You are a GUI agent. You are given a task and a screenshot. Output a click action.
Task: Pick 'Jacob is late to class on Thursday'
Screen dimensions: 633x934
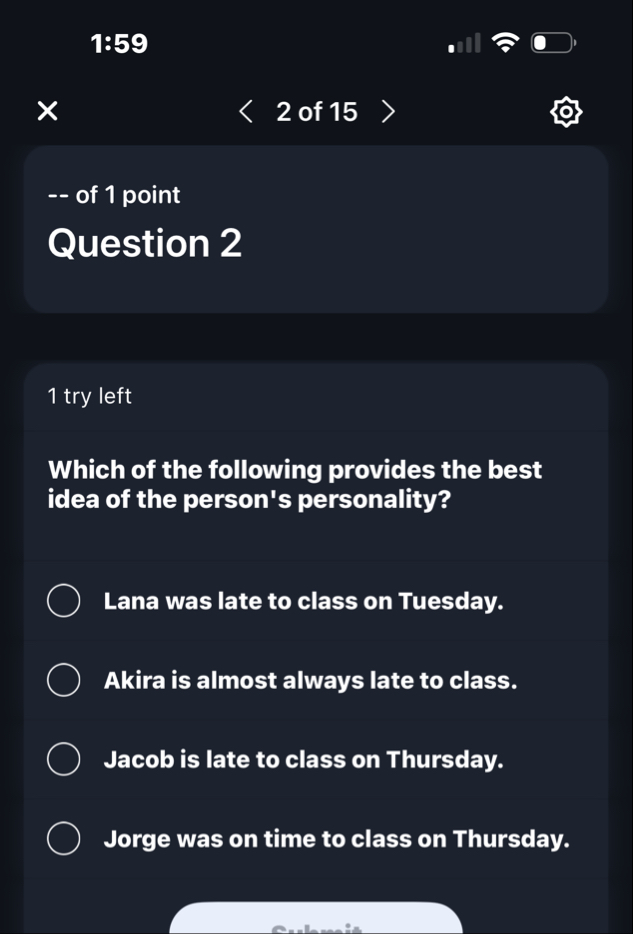[x=65, y=760]
